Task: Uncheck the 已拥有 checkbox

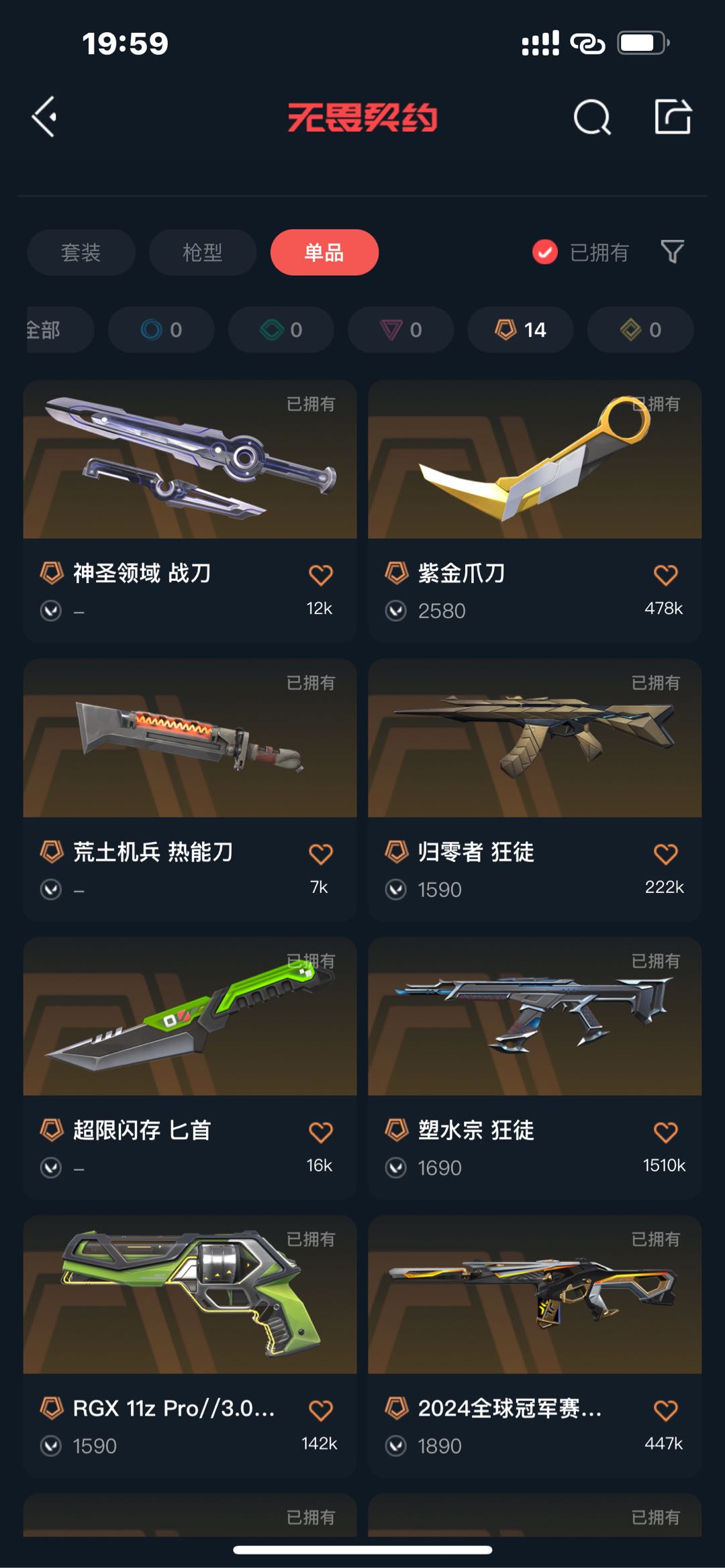Action: 545,252
